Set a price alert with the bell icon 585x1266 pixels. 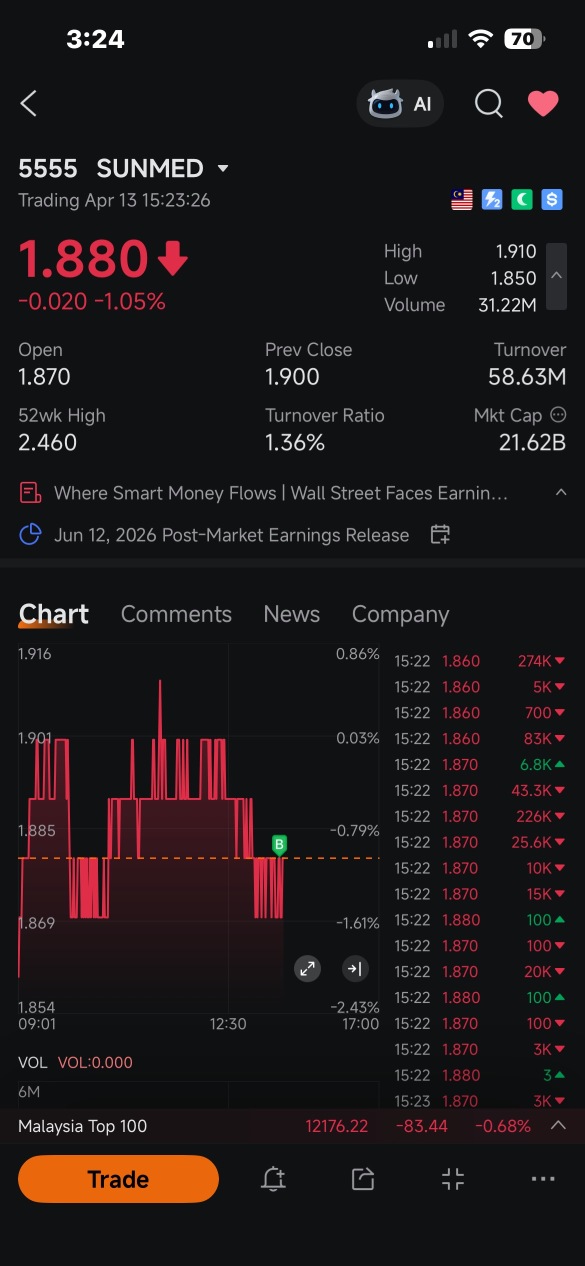(273, 1179)
